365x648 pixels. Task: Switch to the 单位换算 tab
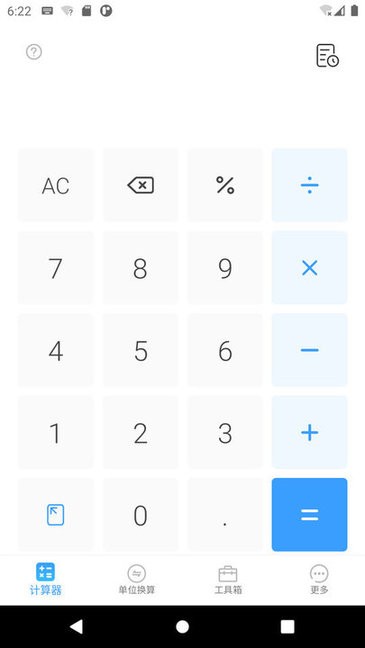tap(137, 580)
